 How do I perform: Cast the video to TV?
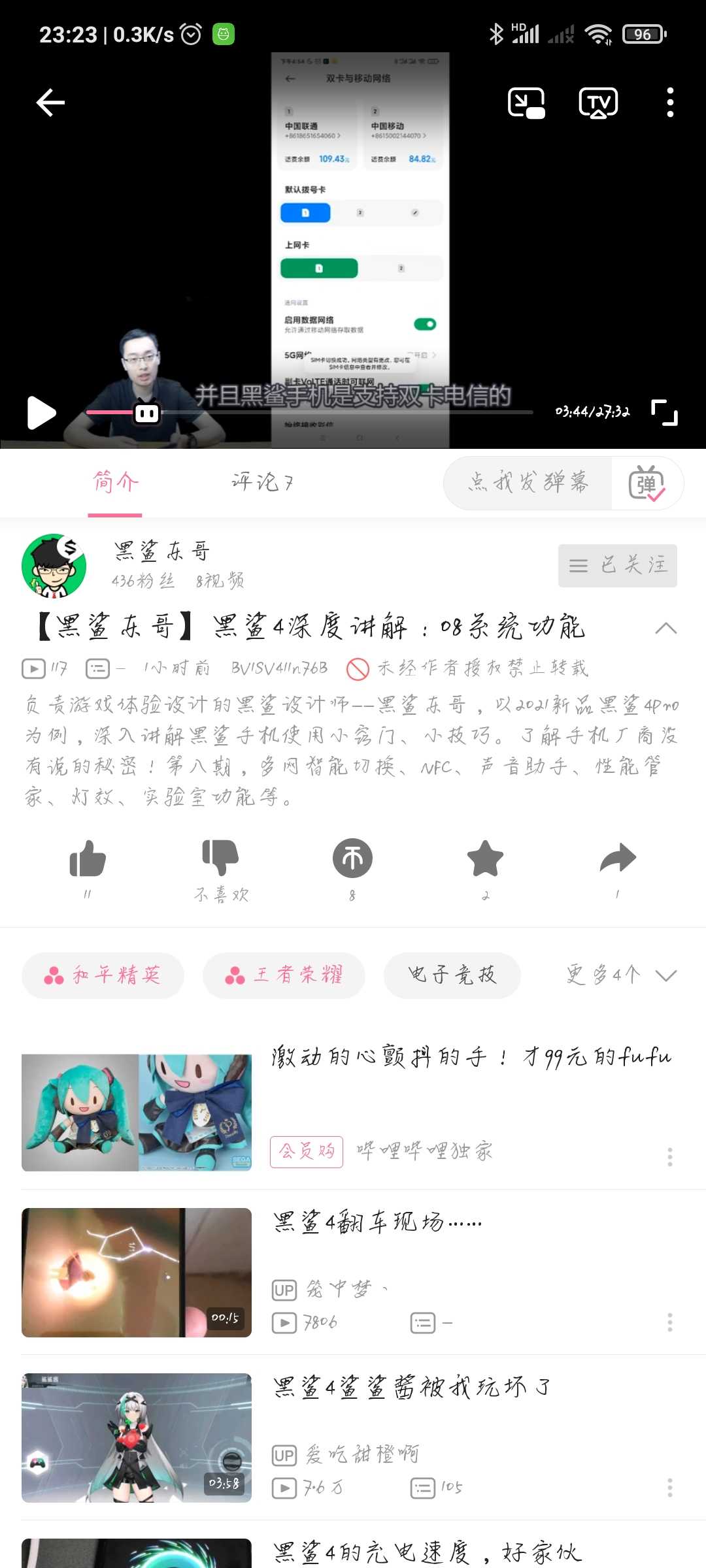tap(598, 103)
